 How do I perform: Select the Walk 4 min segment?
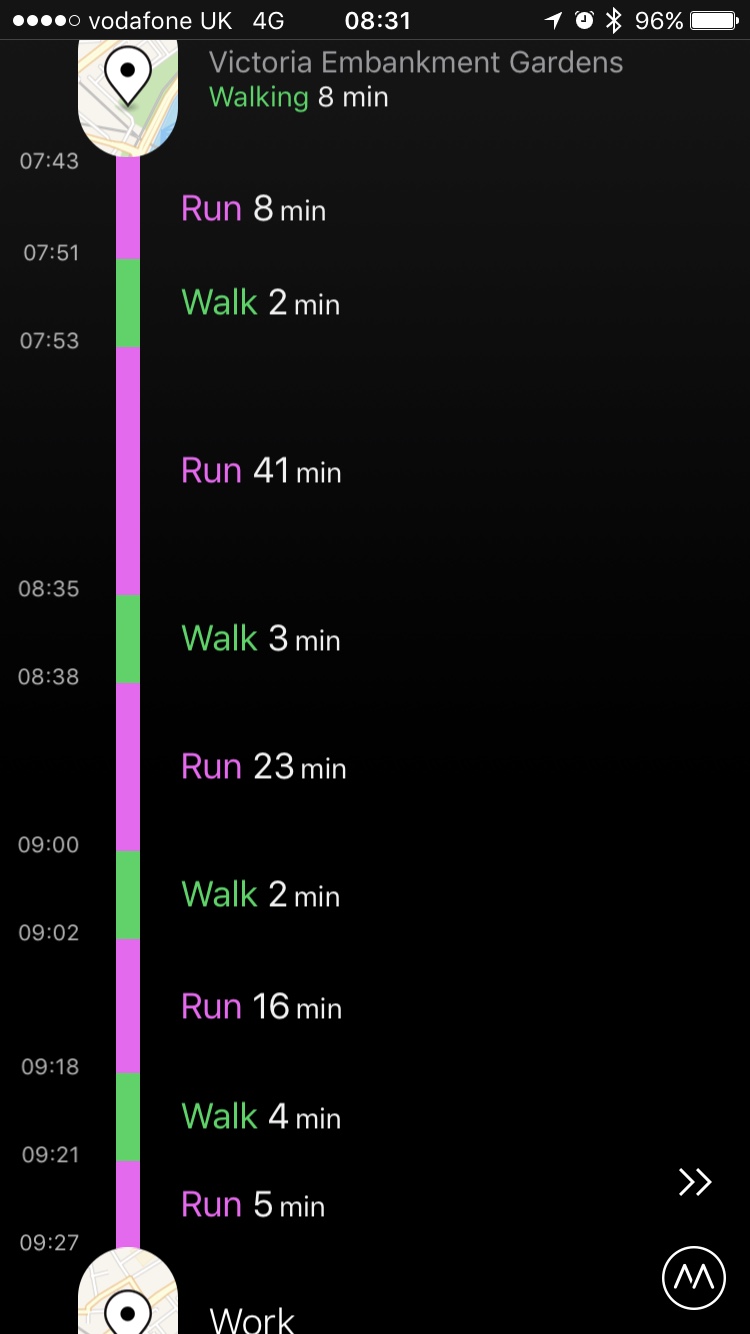click(x=260, y=1116)
